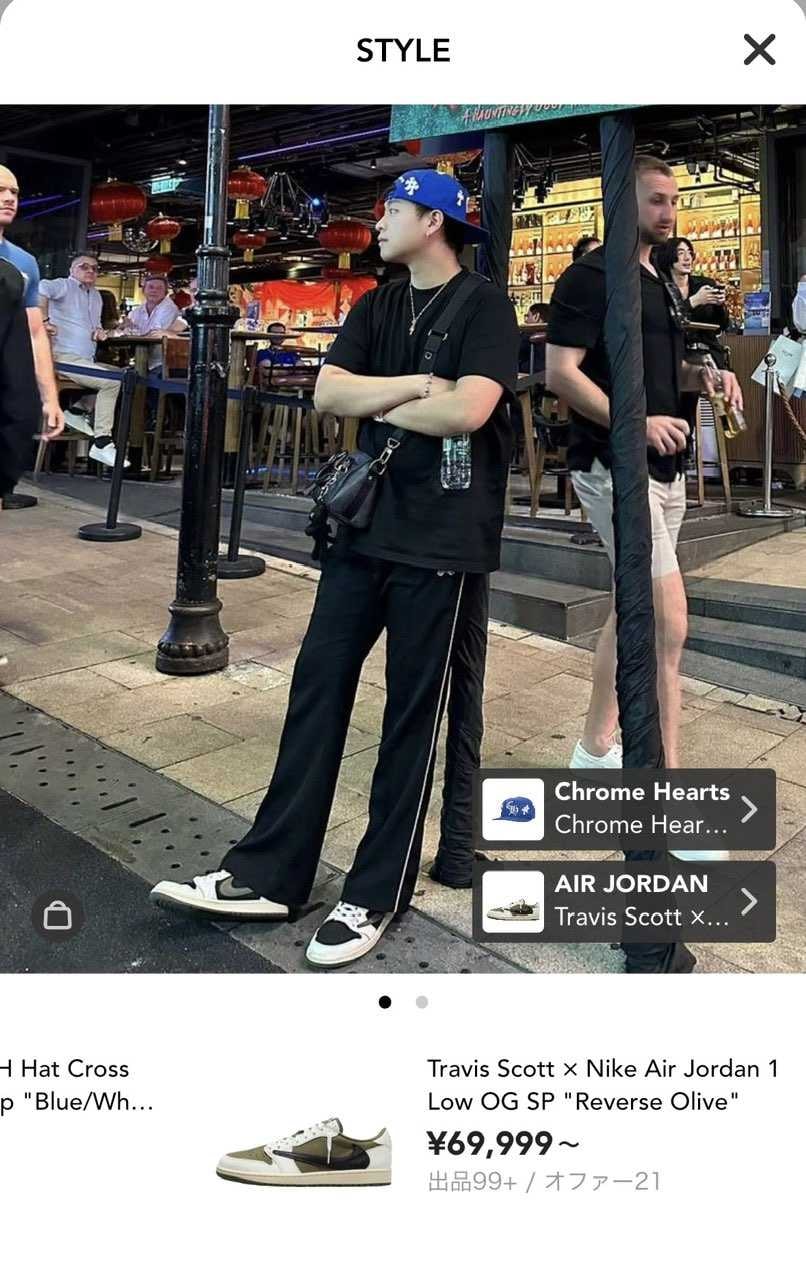Close the STYLE view
The width and height of the screenshot is (806, 1280).
point(759,49)
